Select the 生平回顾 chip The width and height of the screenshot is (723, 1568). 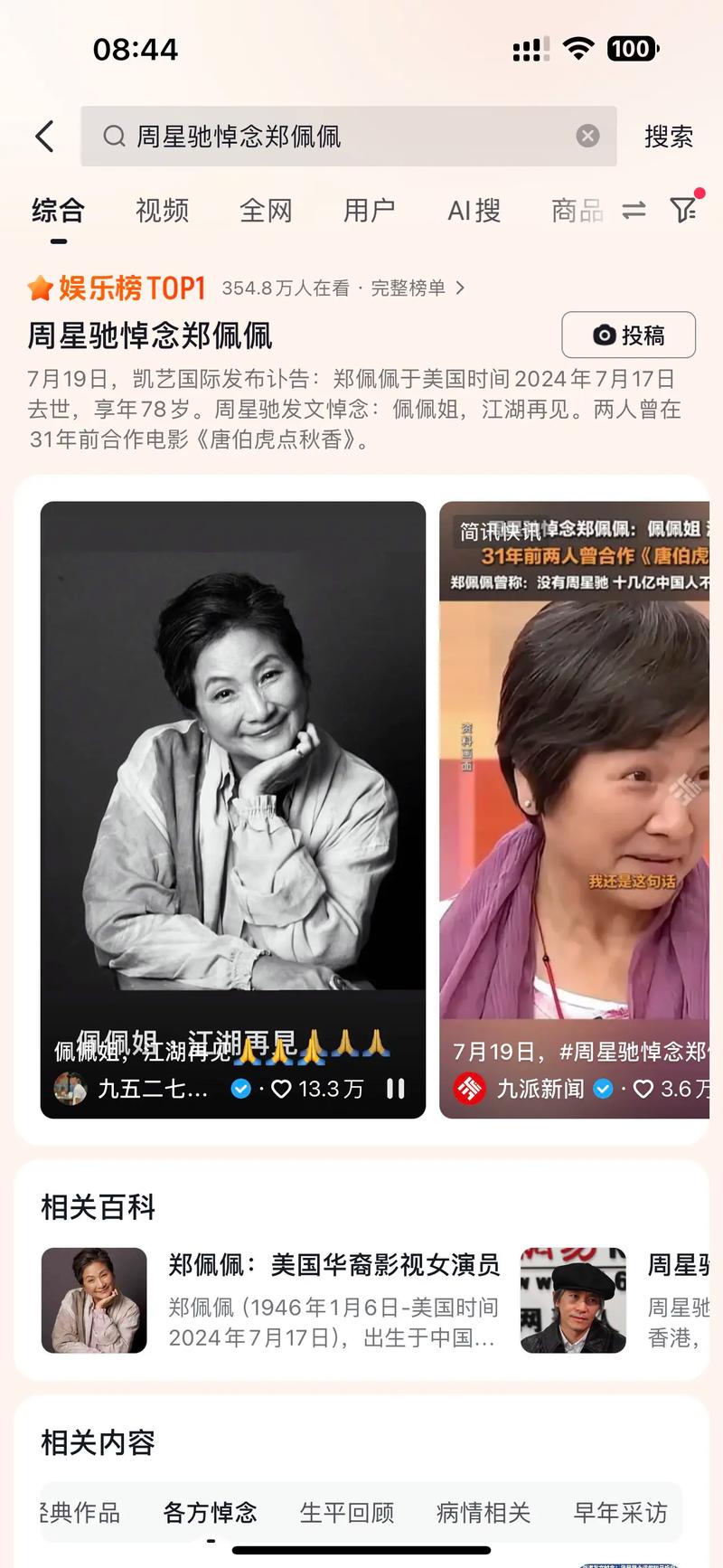click(347, 1512)
